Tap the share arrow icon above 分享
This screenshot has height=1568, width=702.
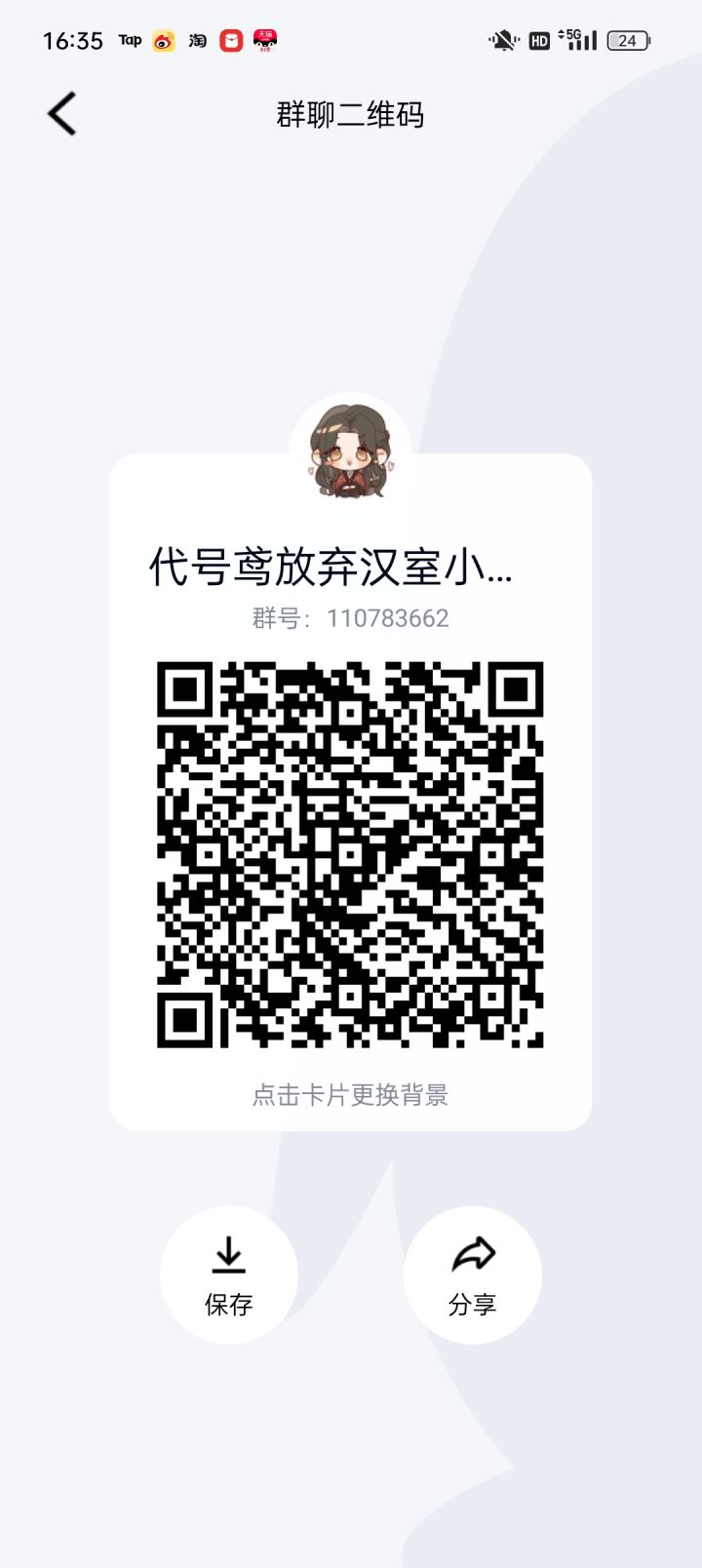[x=472, y=1256]
